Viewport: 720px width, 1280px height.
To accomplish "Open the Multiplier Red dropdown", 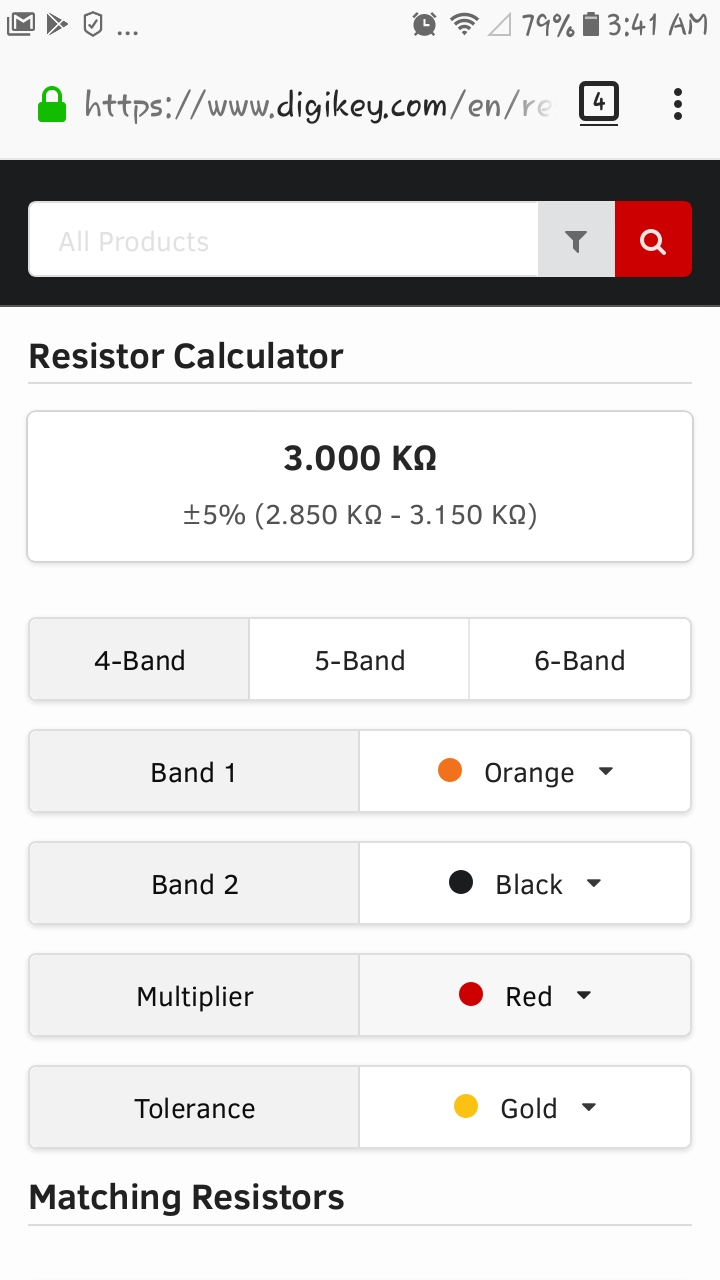I will click(x=525, y=996).
